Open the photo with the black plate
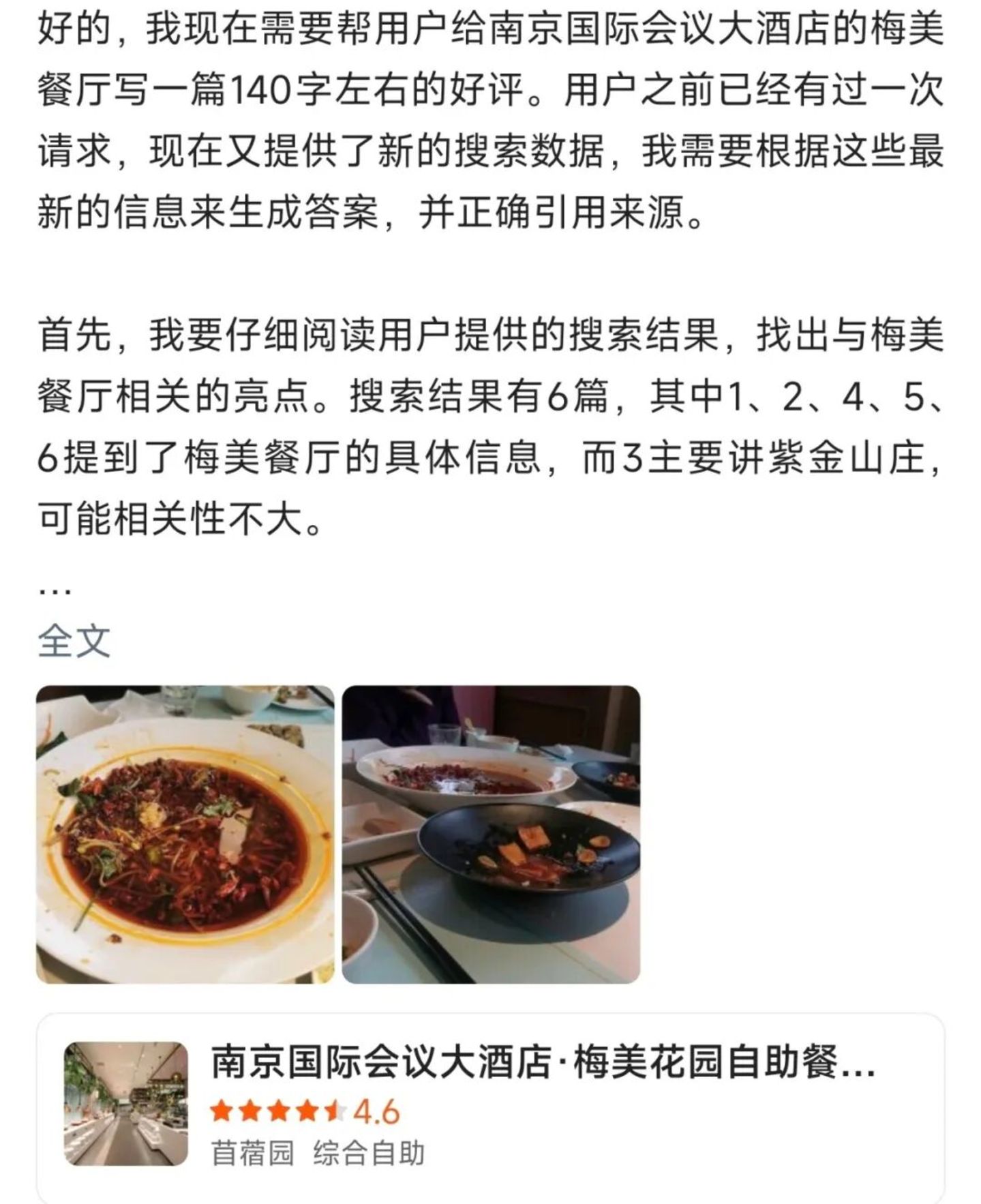The image size is (981, 1204). pos(490,834)
